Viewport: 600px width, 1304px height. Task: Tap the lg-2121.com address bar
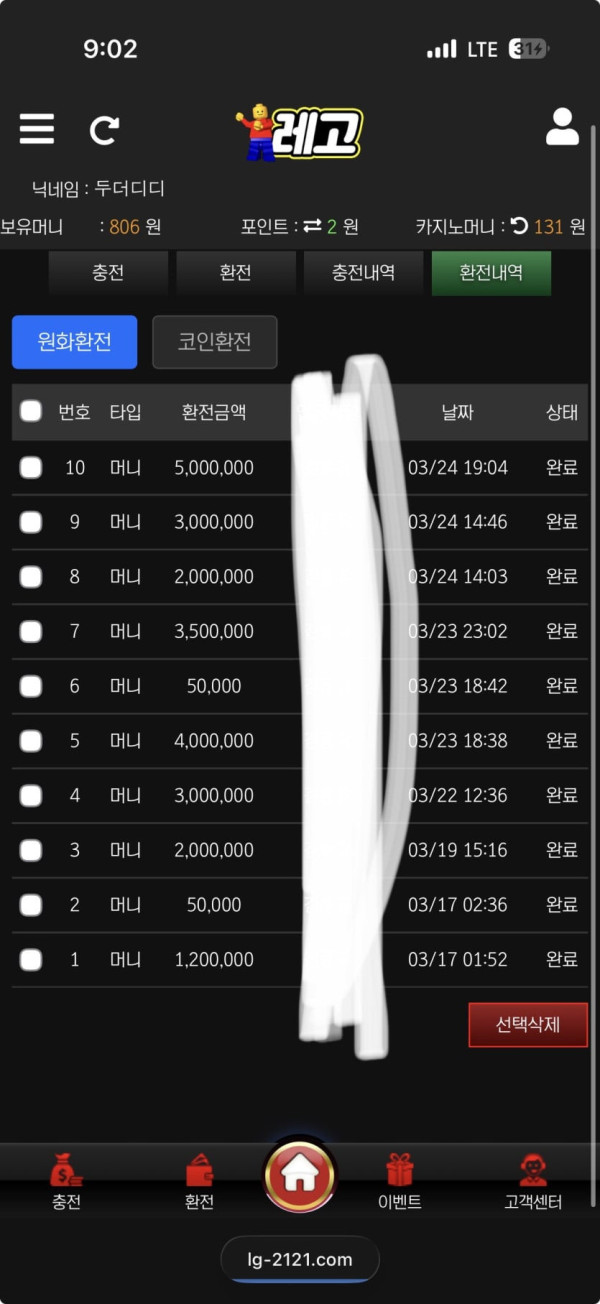point(299,1260)
